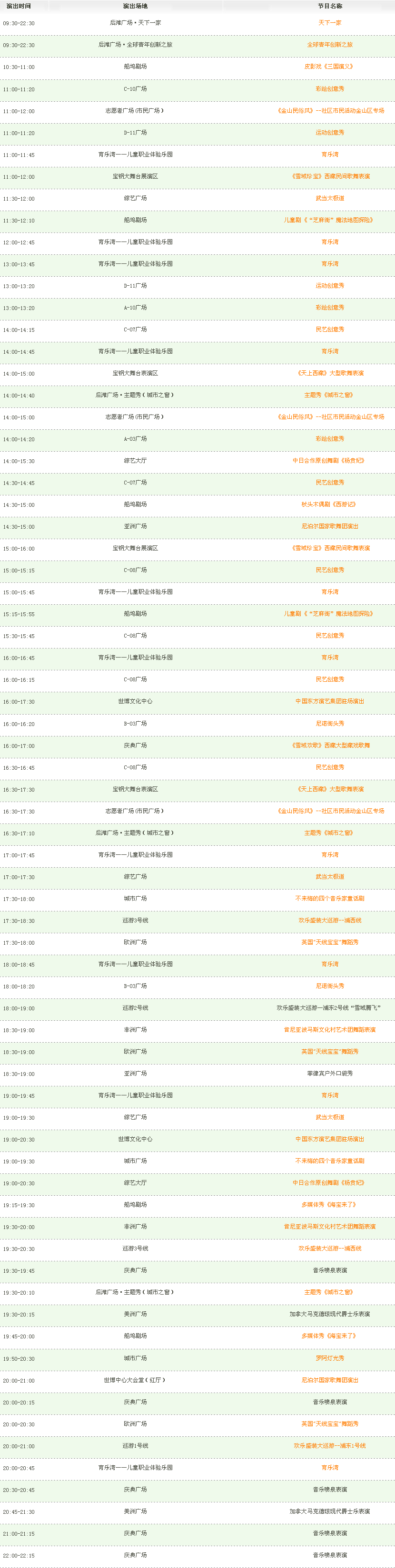Image resolution: width=395 pixels, height=1568 pixels.
Task: Open the 11:00 运动创意秀 link
Action: coord(330,132)
